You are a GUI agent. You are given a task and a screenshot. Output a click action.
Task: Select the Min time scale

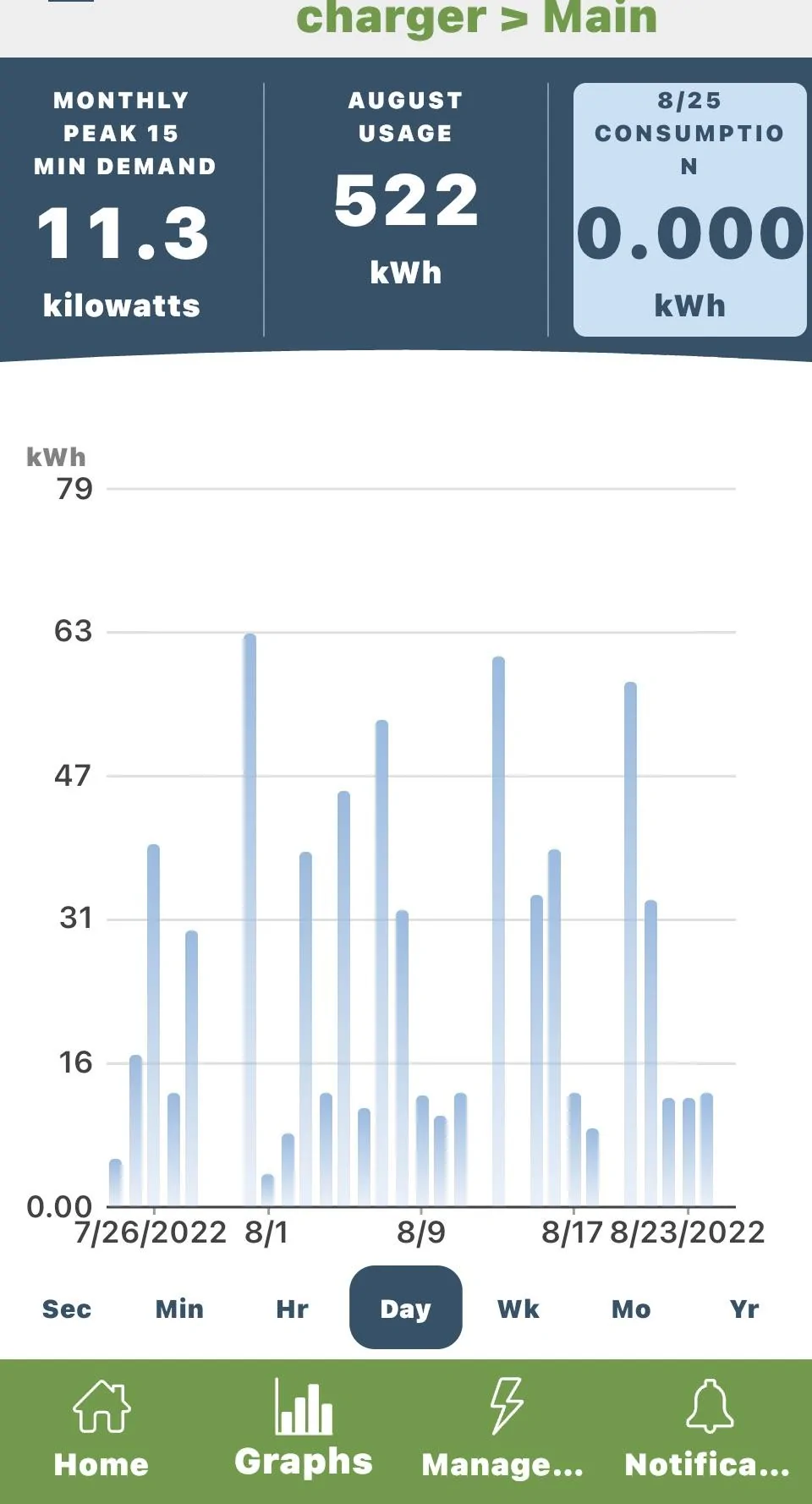point(179,1309)
